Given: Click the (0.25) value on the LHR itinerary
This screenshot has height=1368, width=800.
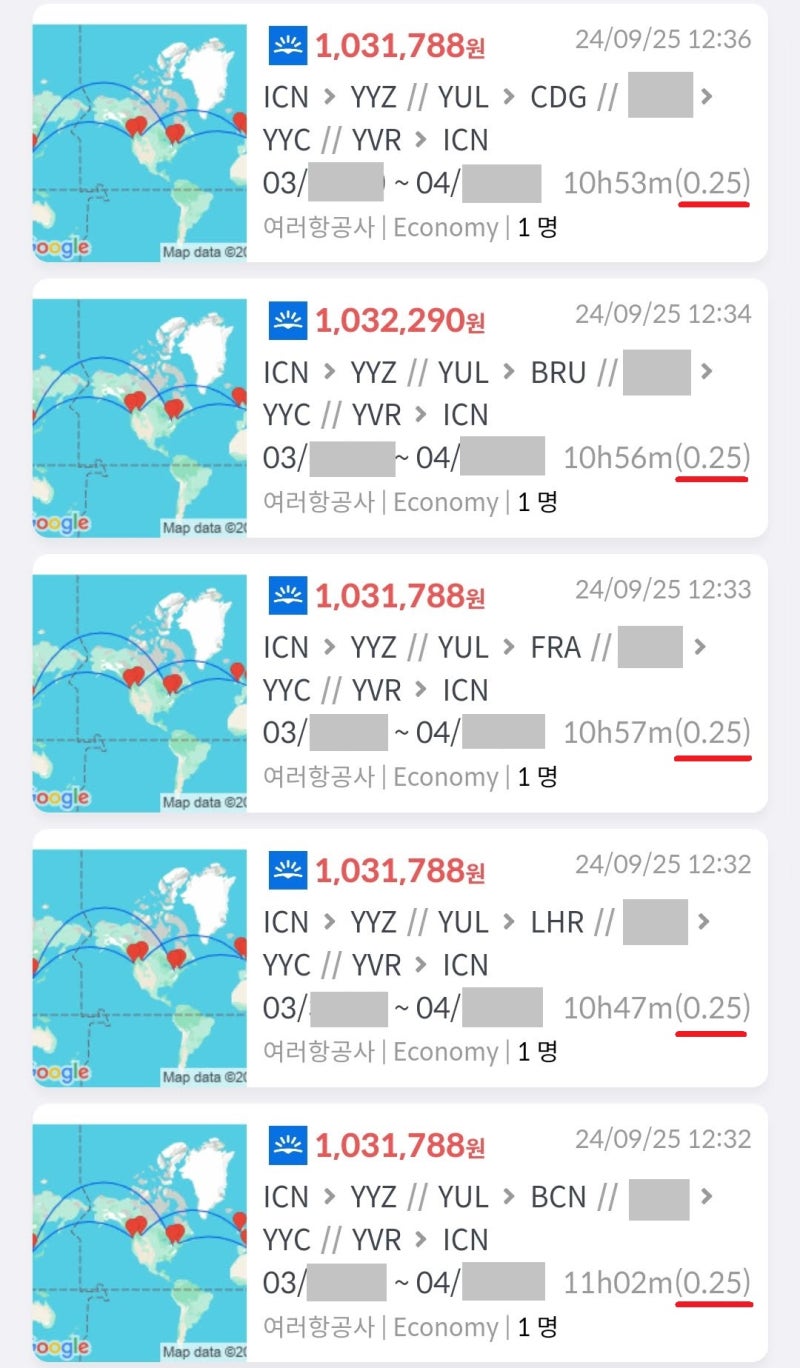Looking at the screenshot, I should pos(713,1008).
